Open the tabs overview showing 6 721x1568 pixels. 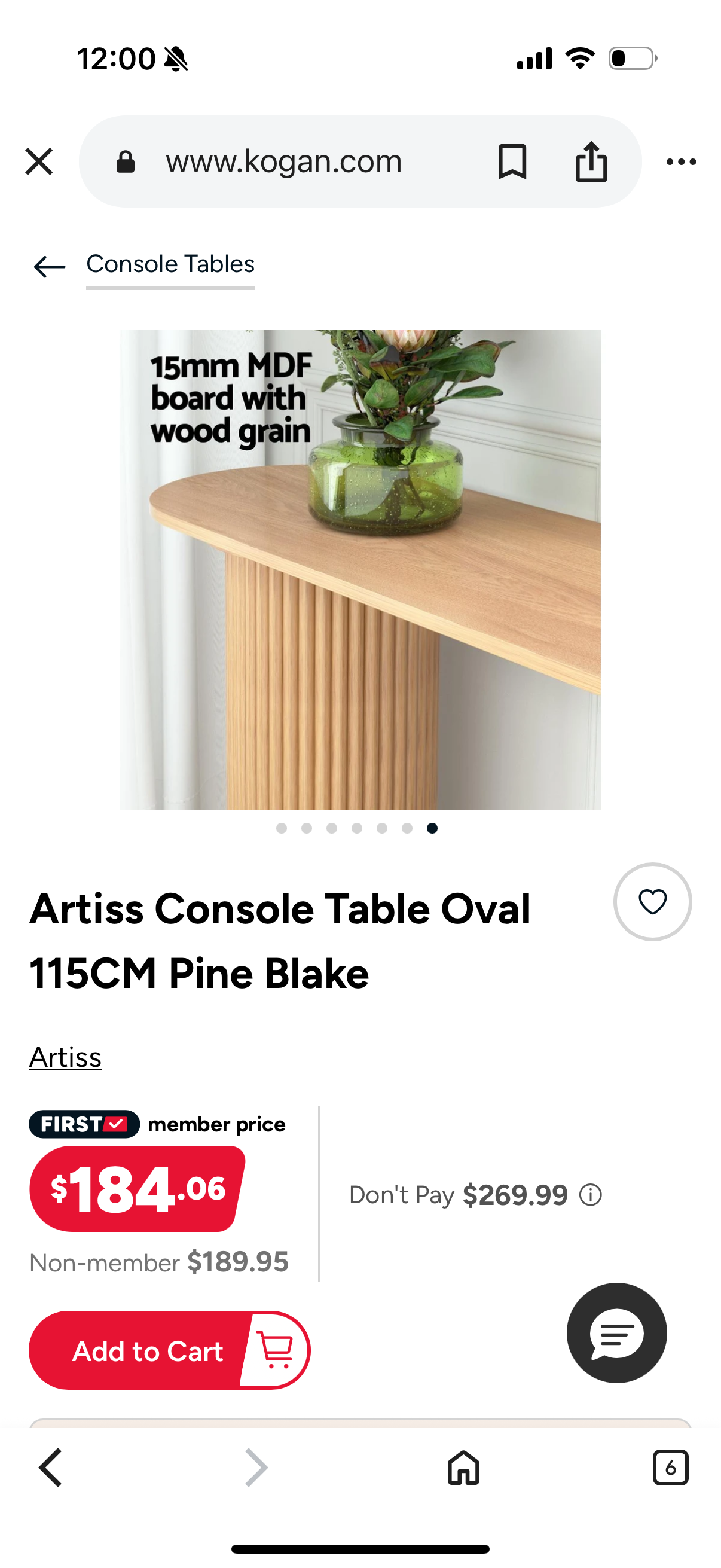click(x=671, y=1468)
